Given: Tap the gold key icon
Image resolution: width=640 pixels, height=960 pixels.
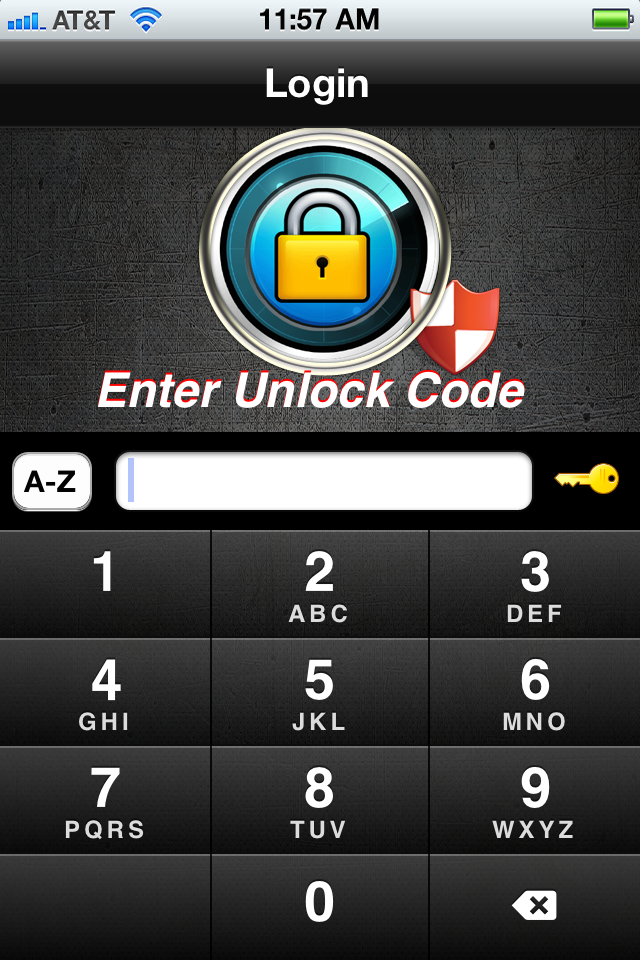Looking at the screenshot, I should pos(587,481).
